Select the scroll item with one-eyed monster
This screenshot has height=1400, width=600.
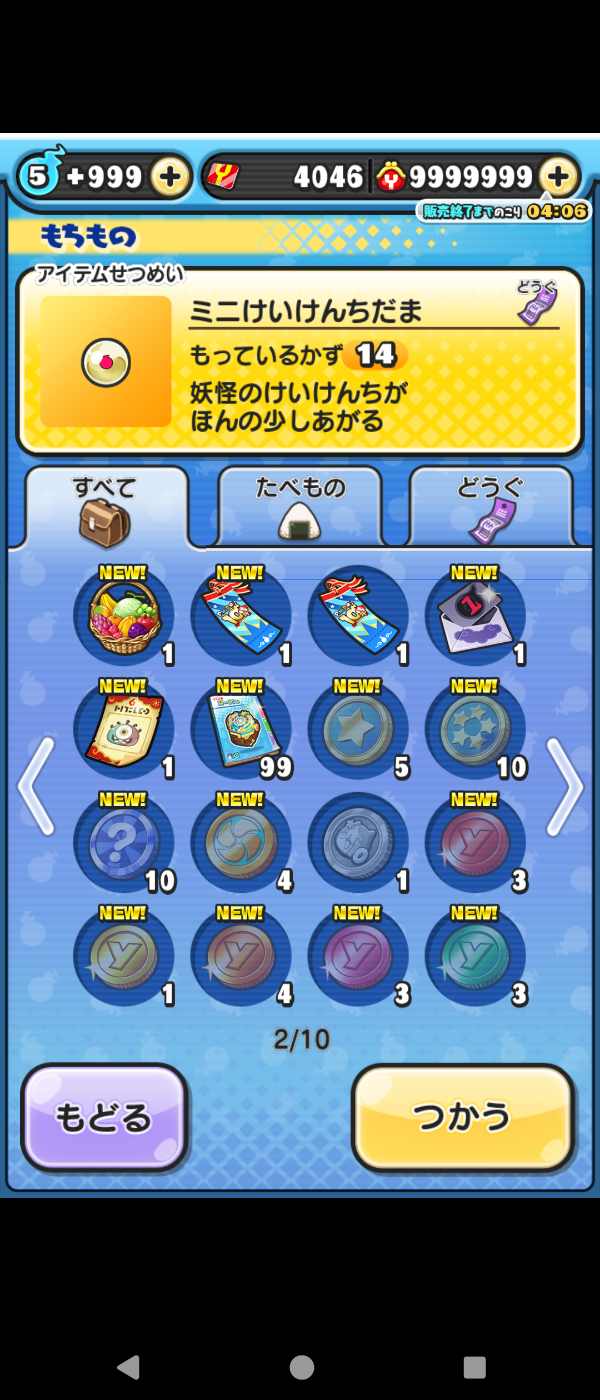tap(124, 730)
